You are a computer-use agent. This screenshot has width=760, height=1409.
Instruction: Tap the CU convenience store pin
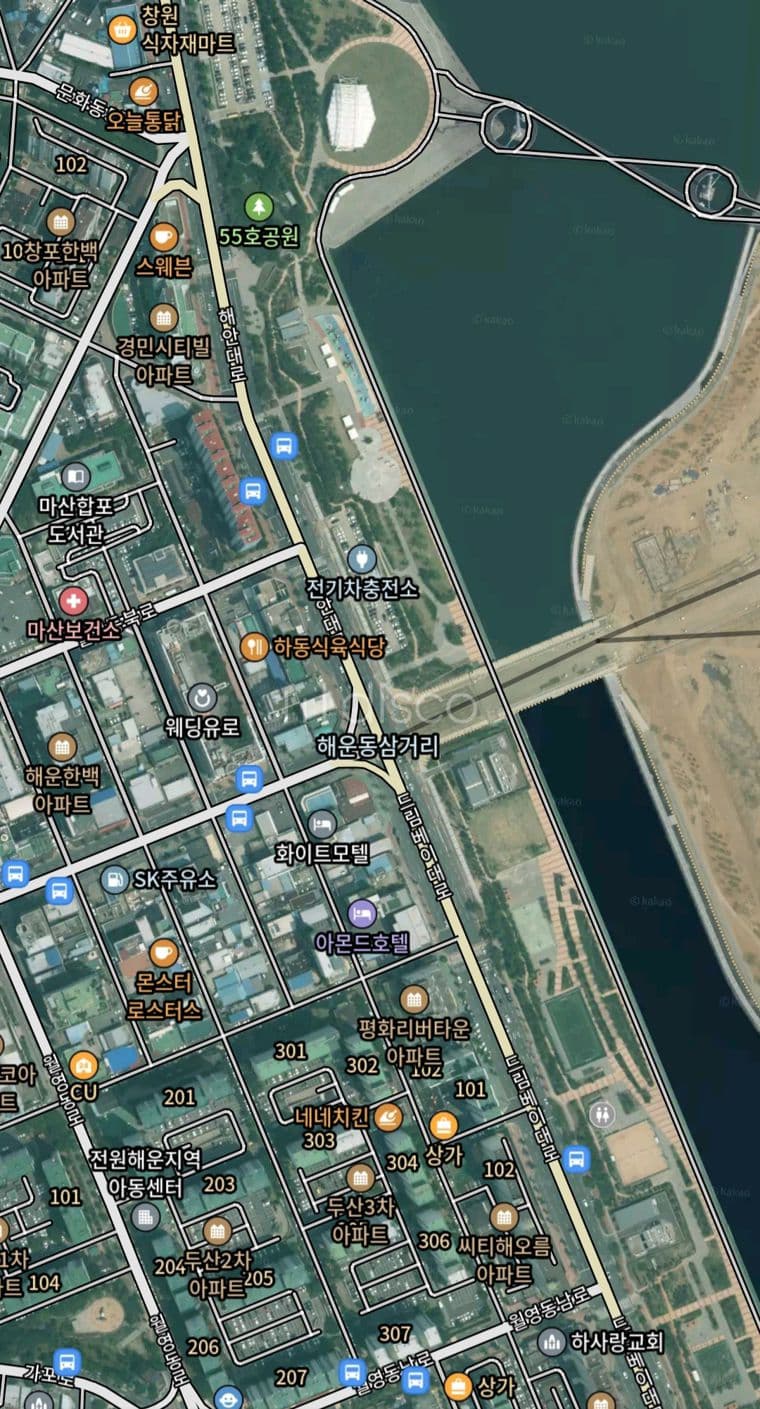tap(83, 1063)
